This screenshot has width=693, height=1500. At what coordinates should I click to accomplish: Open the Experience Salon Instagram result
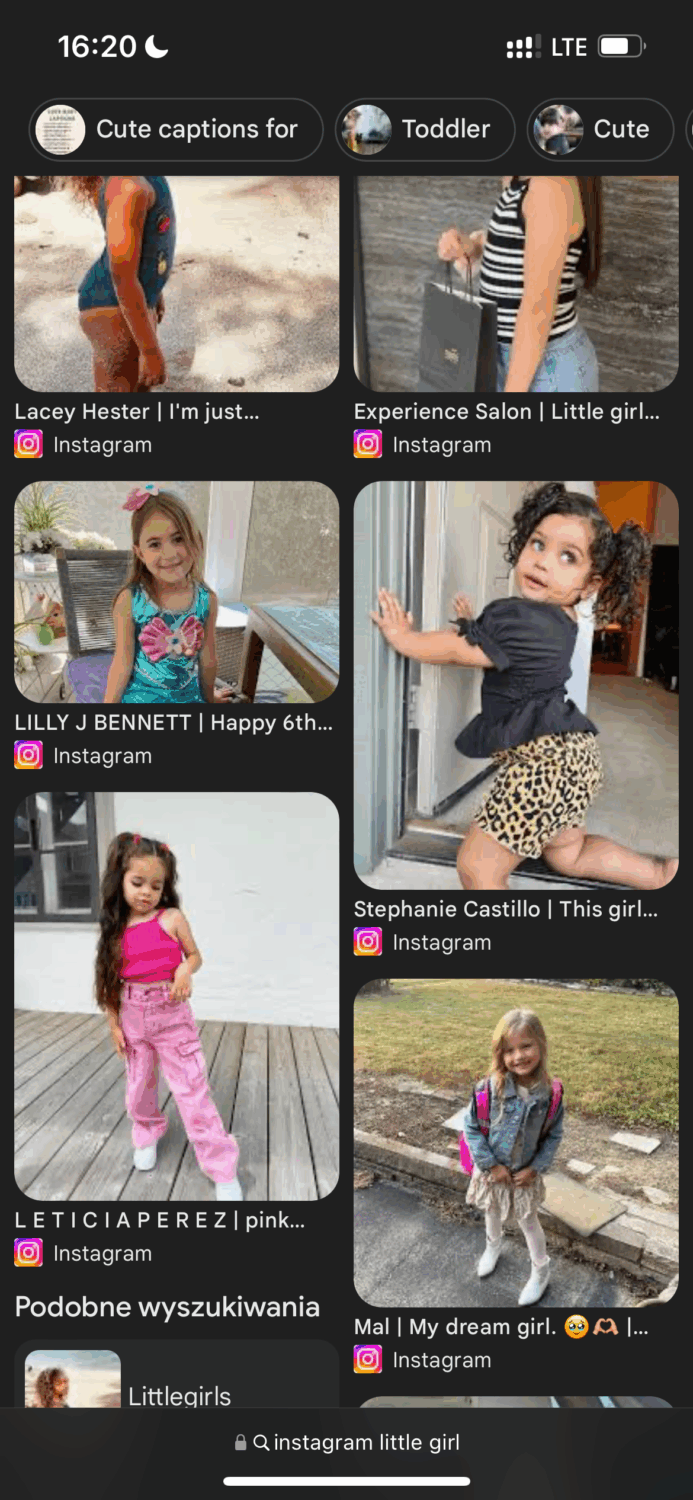pyautogui.click(x=506, y=411)
